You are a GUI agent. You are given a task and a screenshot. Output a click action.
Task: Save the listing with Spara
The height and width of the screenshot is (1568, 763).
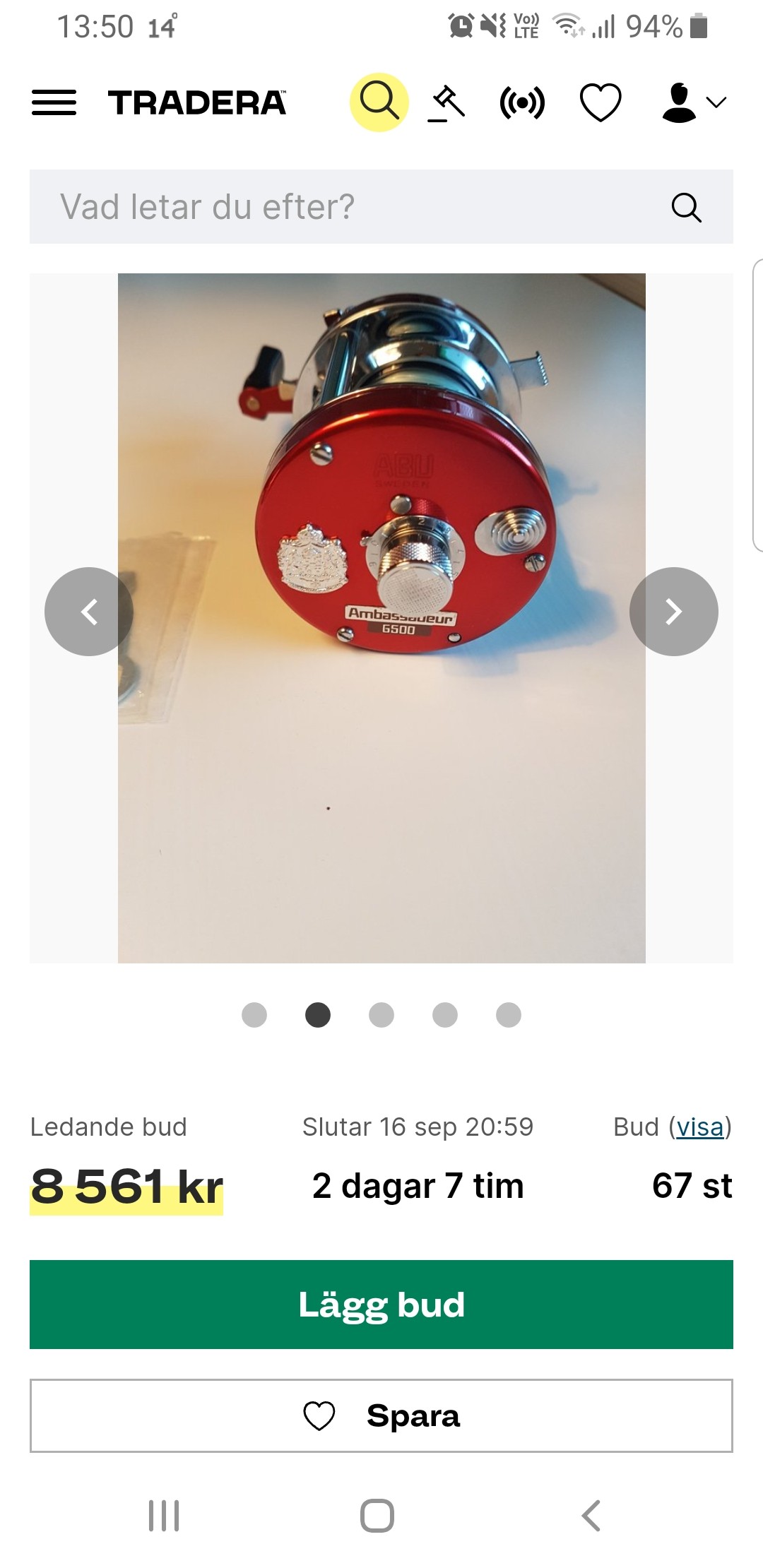point(381,1415)
